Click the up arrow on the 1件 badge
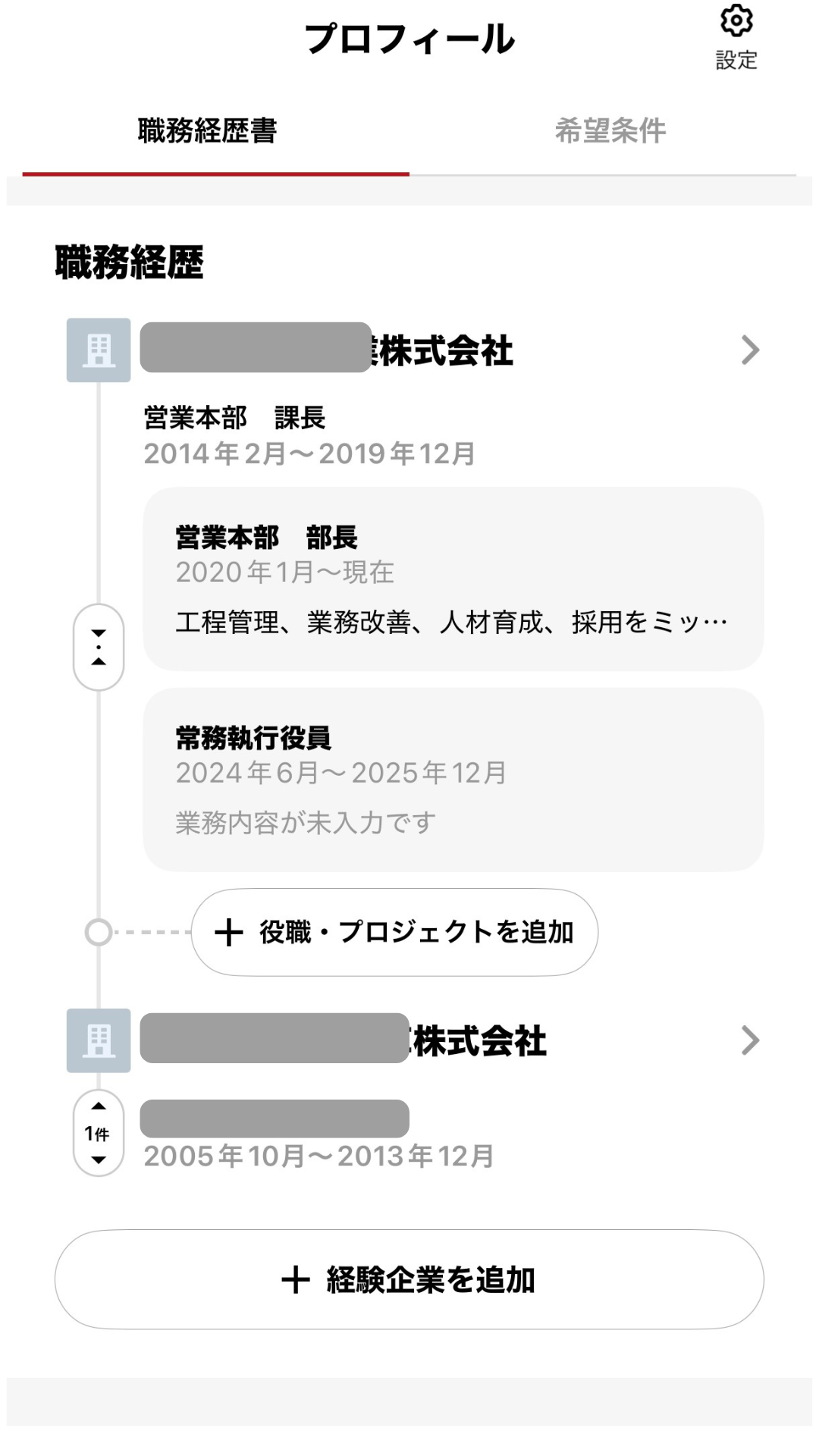Screen dimensions: 819x1456 coord(97,1107)
